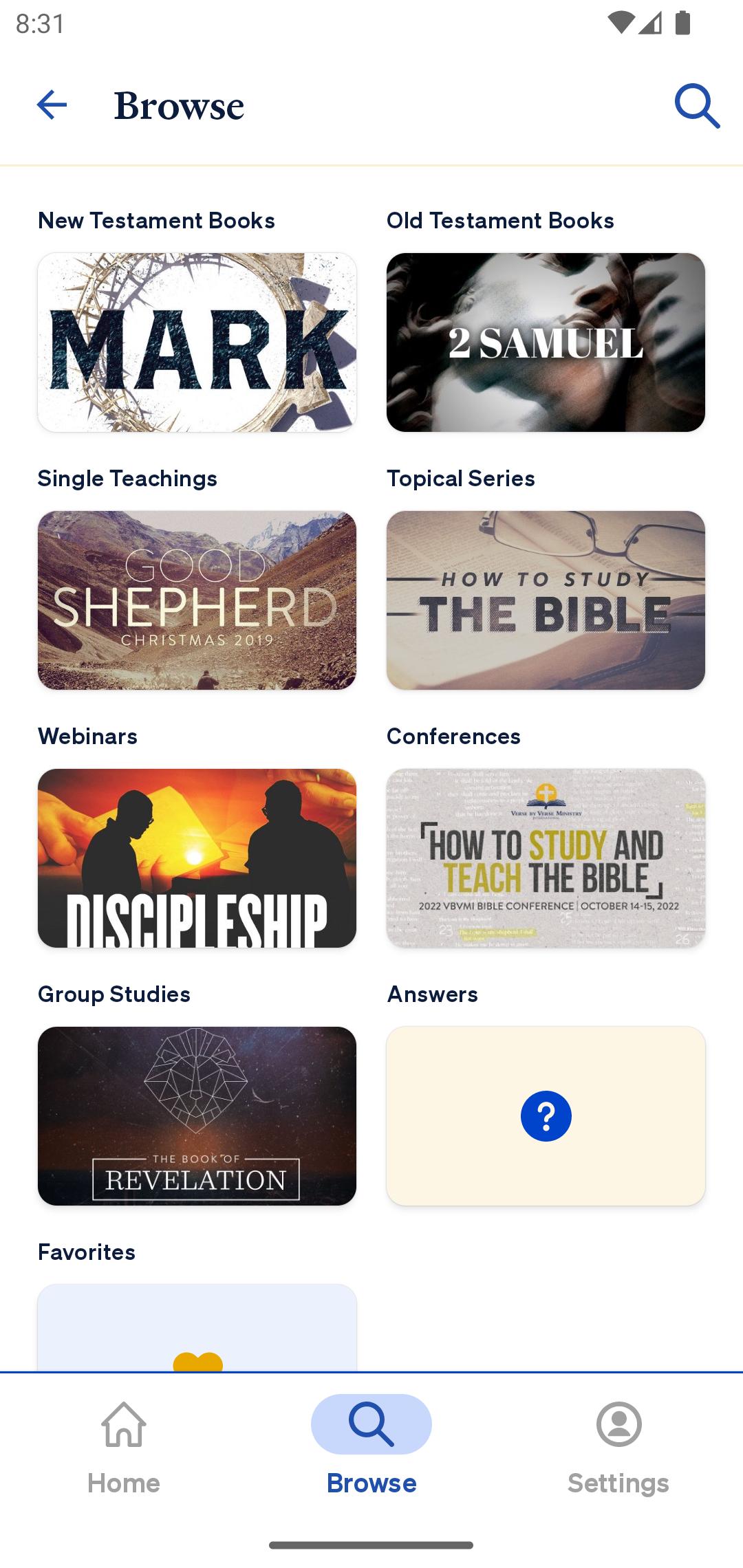Viewport: 743px width, 1568px height.
Task: Open the Conferences category
Action: (546, 858)
